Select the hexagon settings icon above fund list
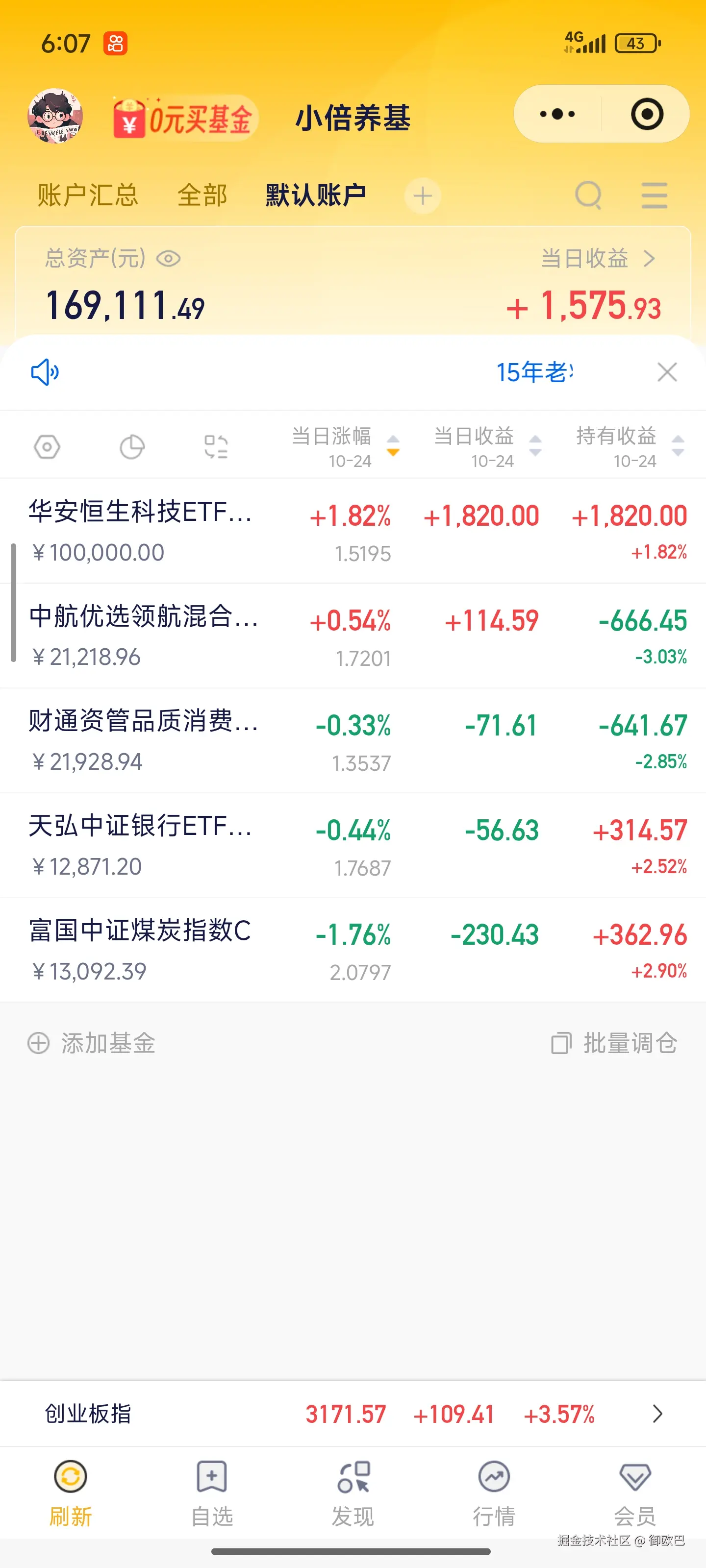Image resolution: width=706 pixels, height=1568 pixels. [47, 446]
